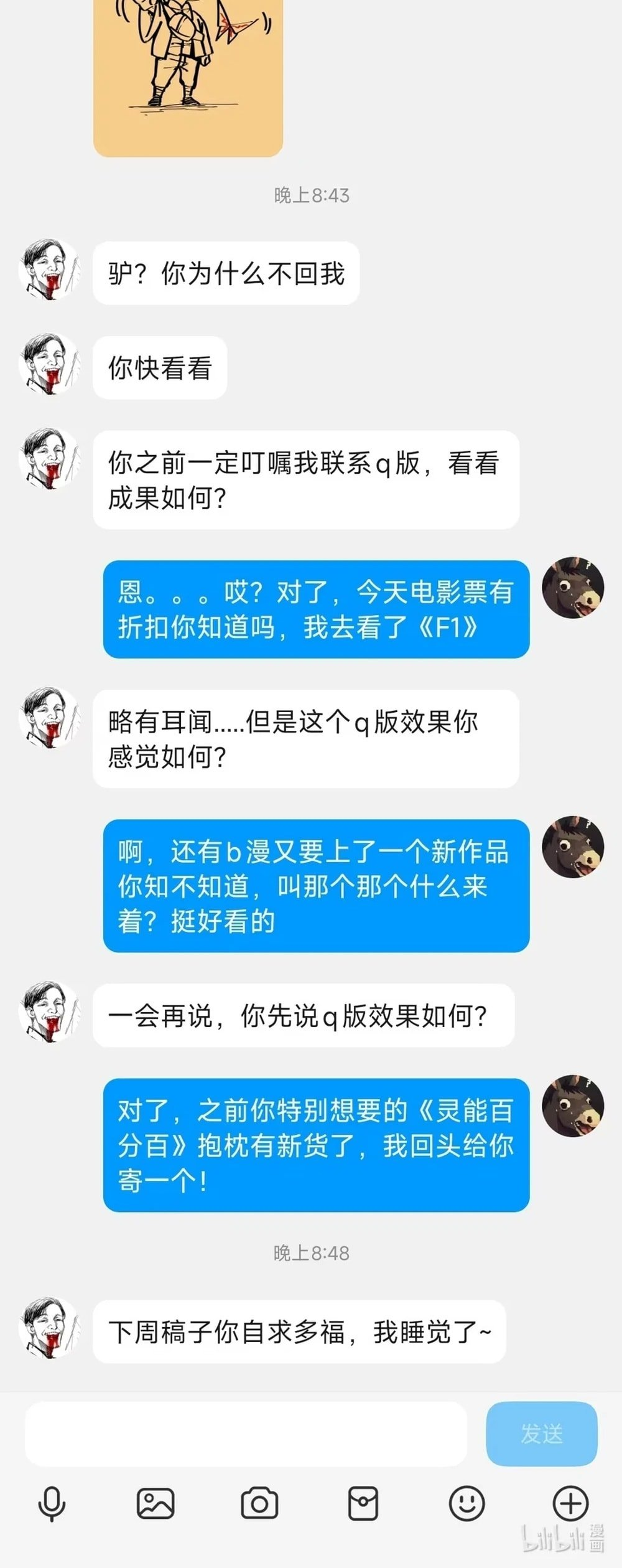This screenshot has width=622, height=1568.
Task: Open the camera icon in the chat toolbar
Action: pyautogui.click(x=259, y=1503)
